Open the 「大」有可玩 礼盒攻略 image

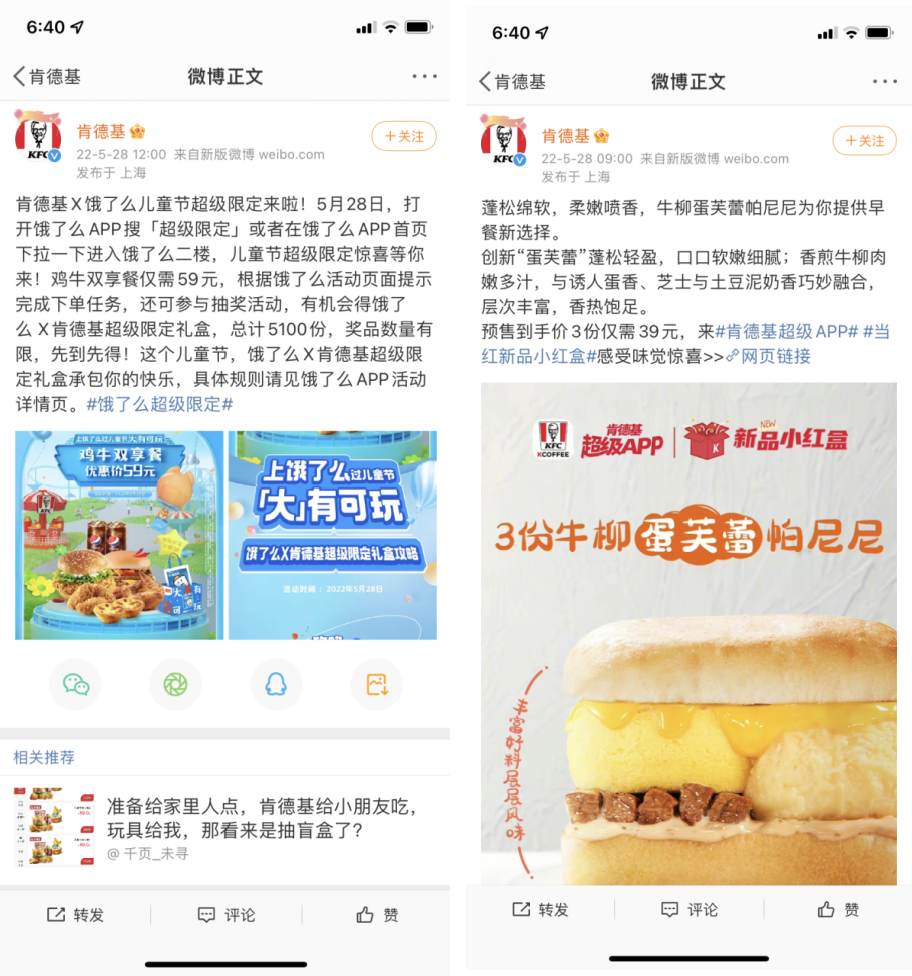[333, 535]
